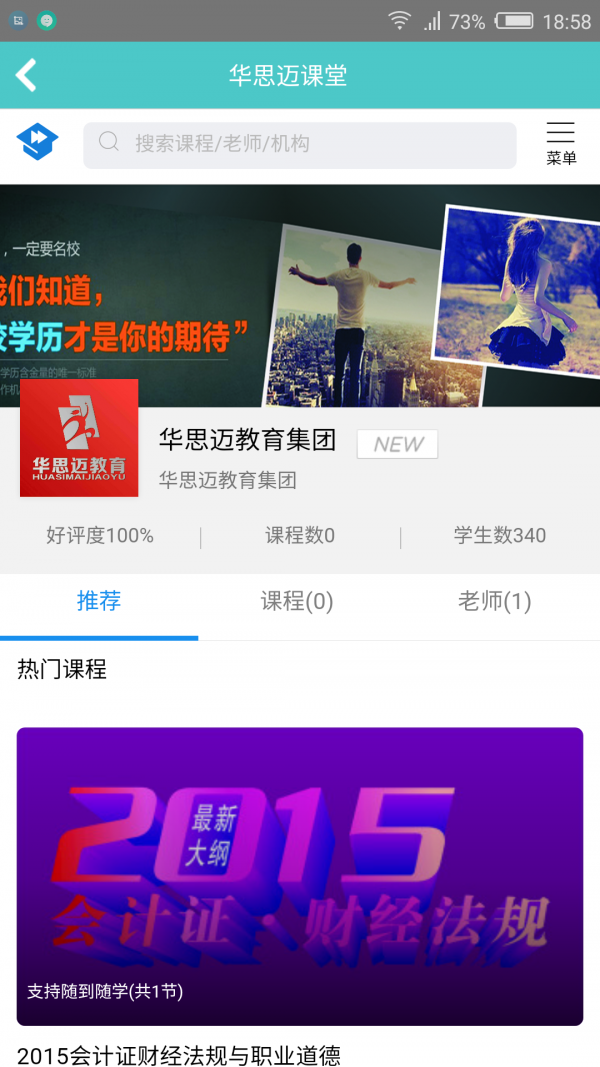
Task: Open the 2015会计证财经法规 course card
Action: click(300, 876)
